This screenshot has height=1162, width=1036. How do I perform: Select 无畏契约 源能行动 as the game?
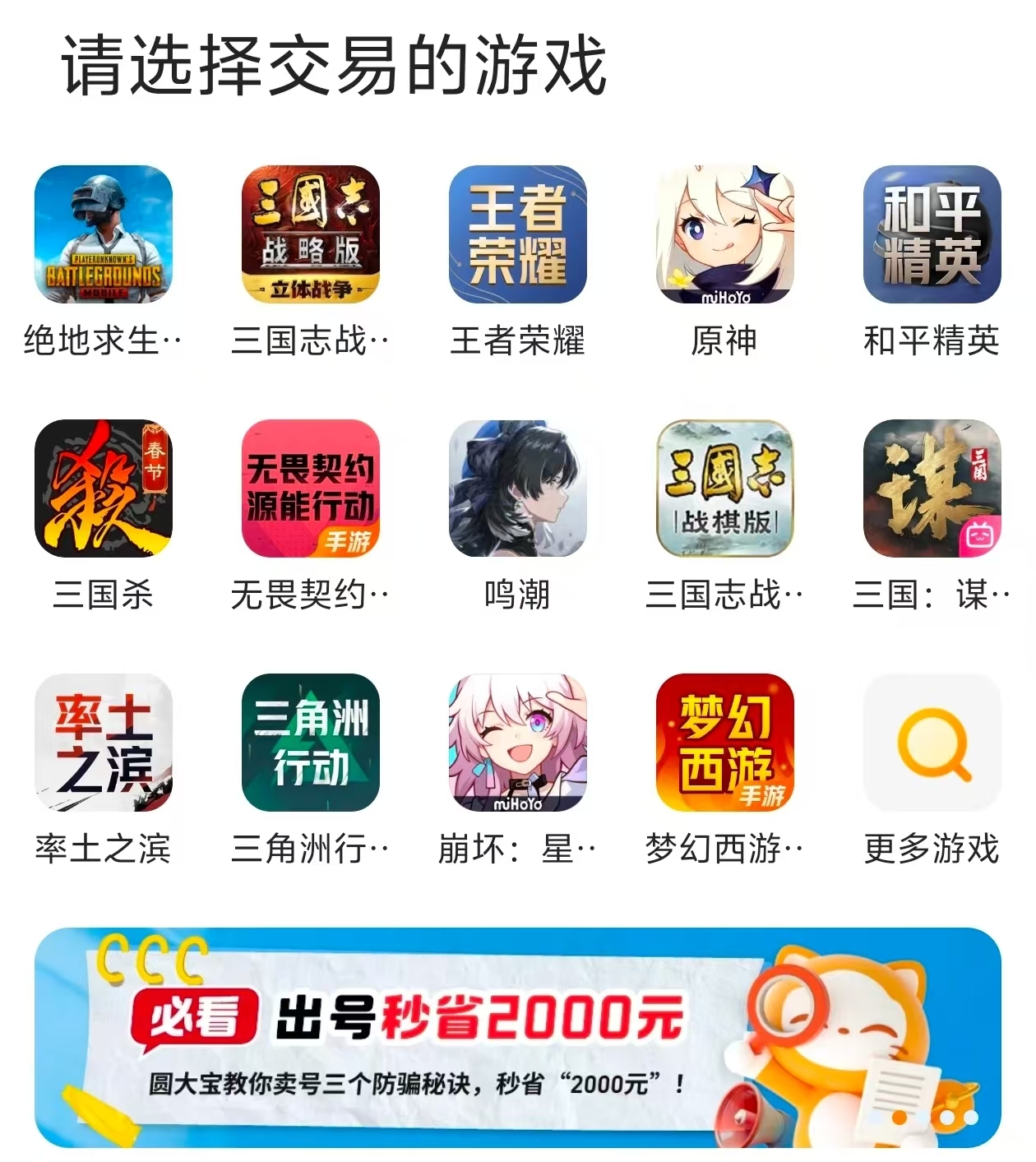(x=311, y=488)
